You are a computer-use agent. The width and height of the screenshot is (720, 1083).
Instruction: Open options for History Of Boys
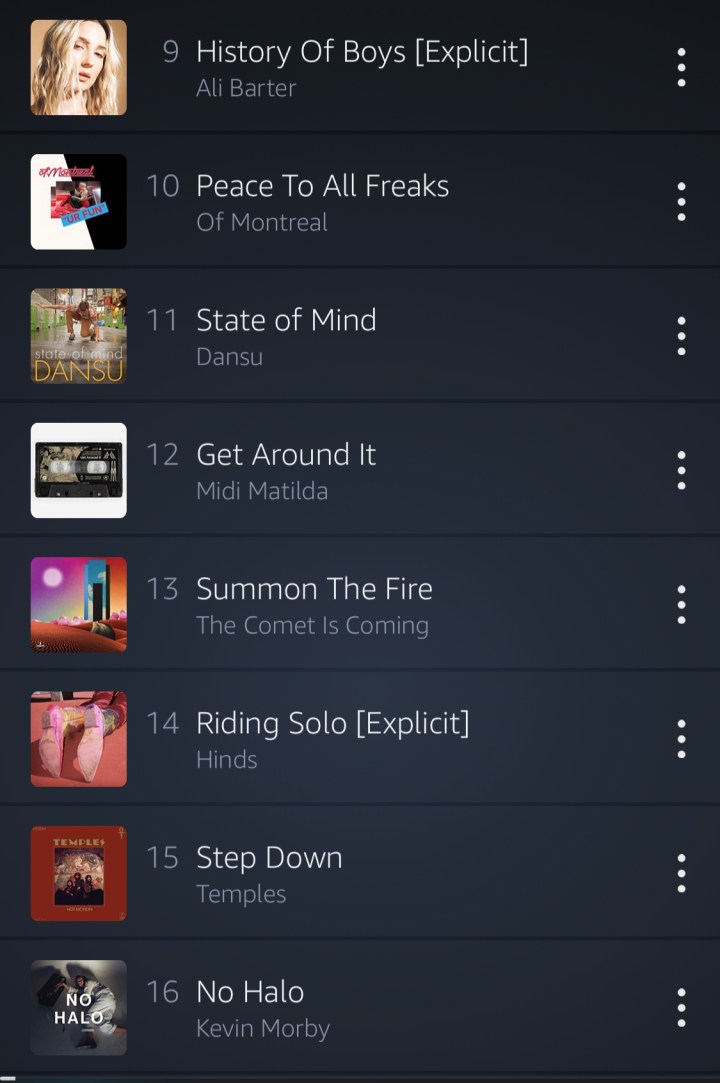pyautogui.click(x=681, y=67)
